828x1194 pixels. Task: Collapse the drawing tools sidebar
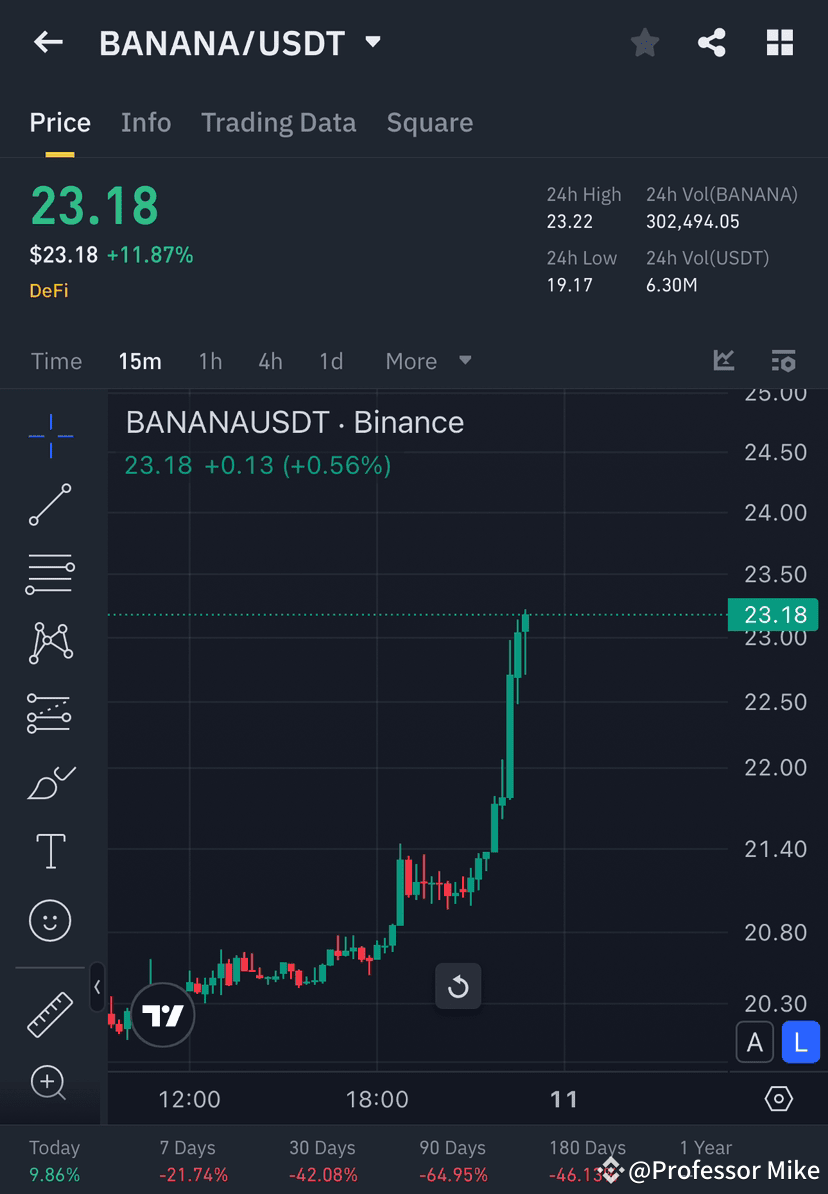(x=98, y=987)
